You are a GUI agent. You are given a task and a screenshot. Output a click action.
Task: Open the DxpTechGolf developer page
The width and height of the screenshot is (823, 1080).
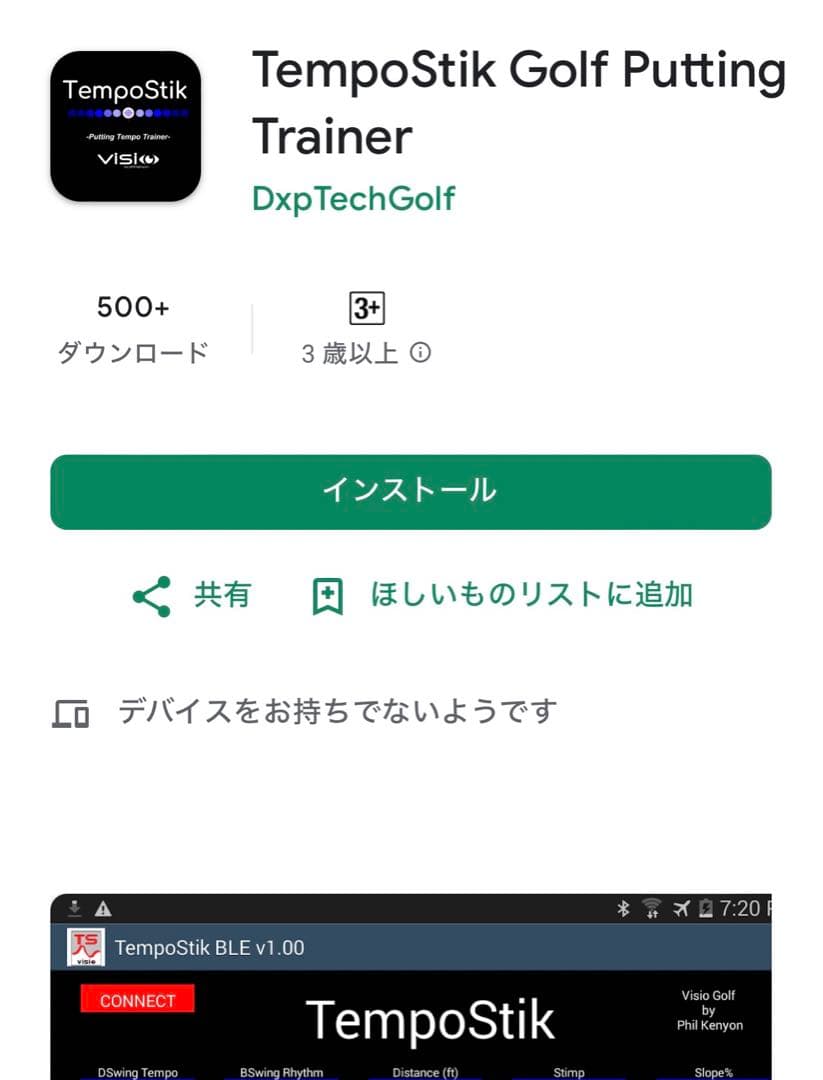[x=354, y=198]
